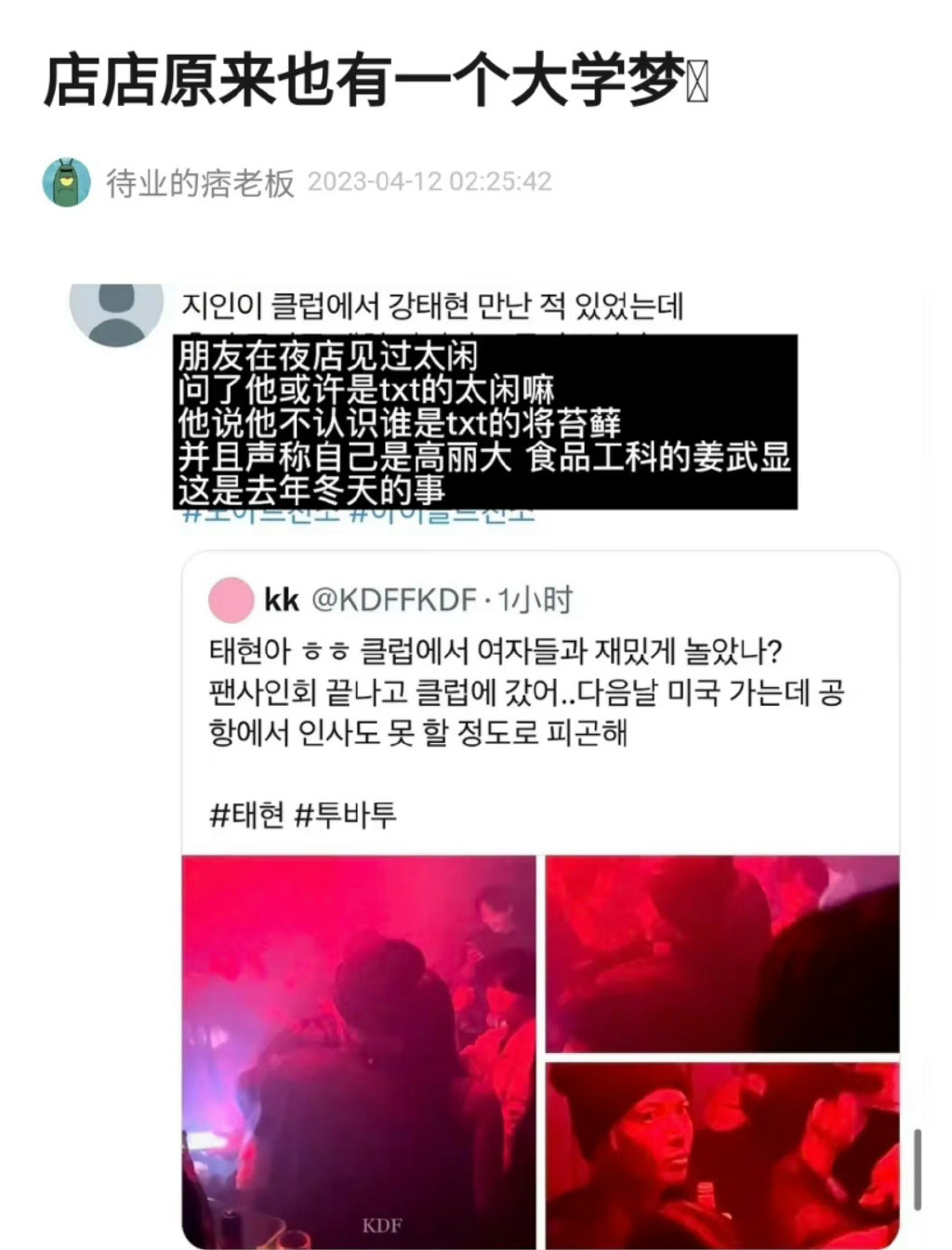View the profile of author 待业的痞老板
The image size is (952, 1250).
200,182
